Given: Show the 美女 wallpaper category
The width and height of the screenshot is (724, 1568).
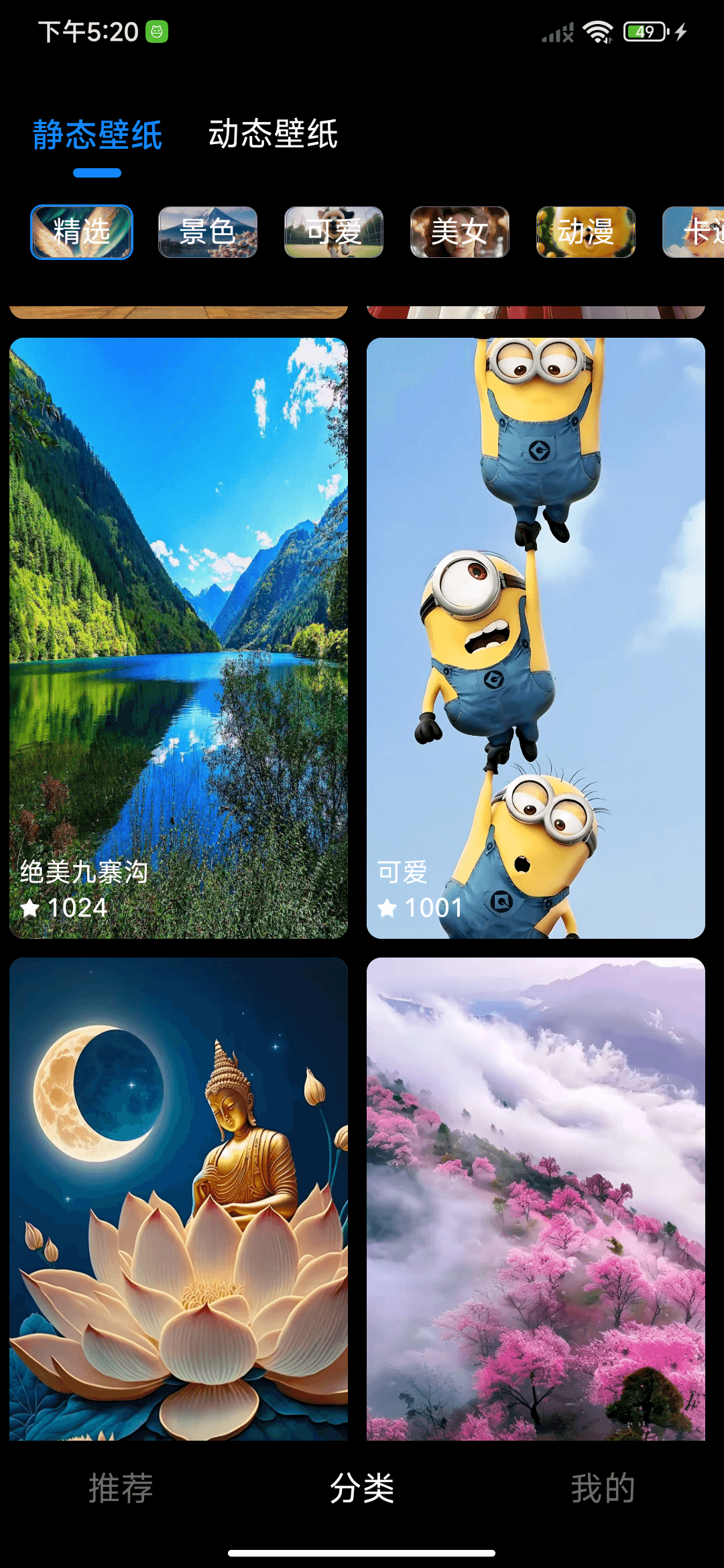Looking at the screenshot, I should (x=460, y=232).
